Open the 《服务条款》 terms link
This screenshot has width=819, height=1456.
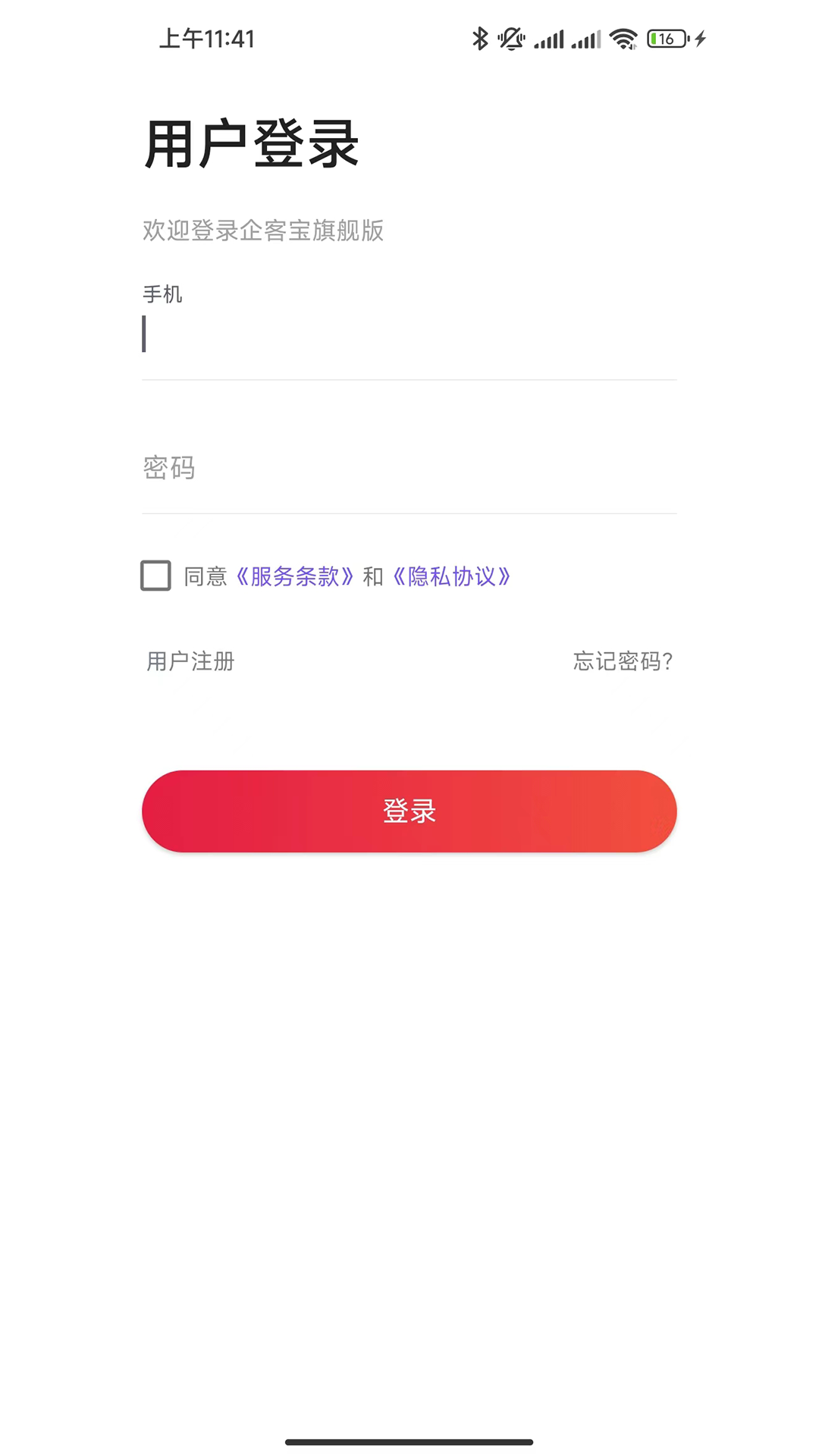coord(295,576)
